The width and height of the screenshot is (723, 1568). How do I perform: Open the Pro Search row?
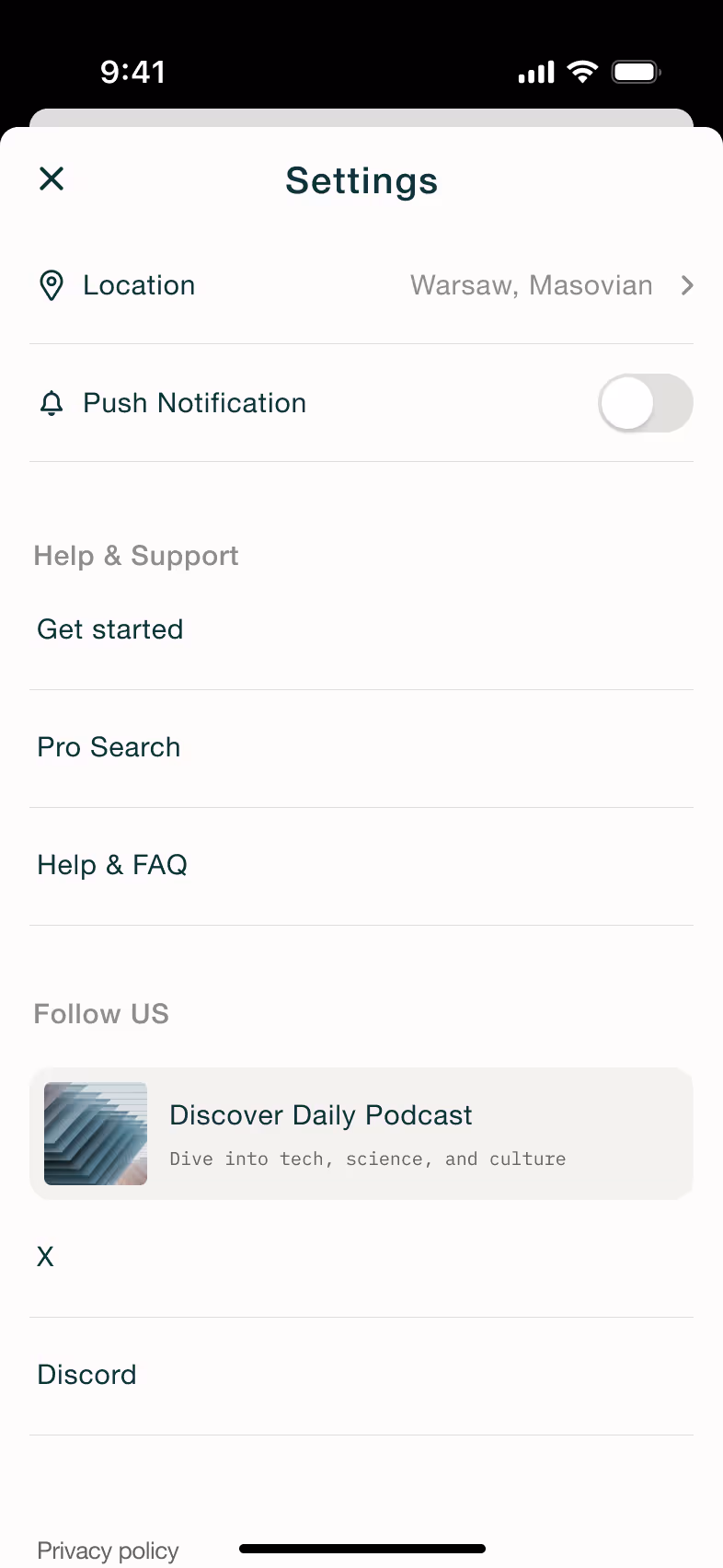[361, 748]
